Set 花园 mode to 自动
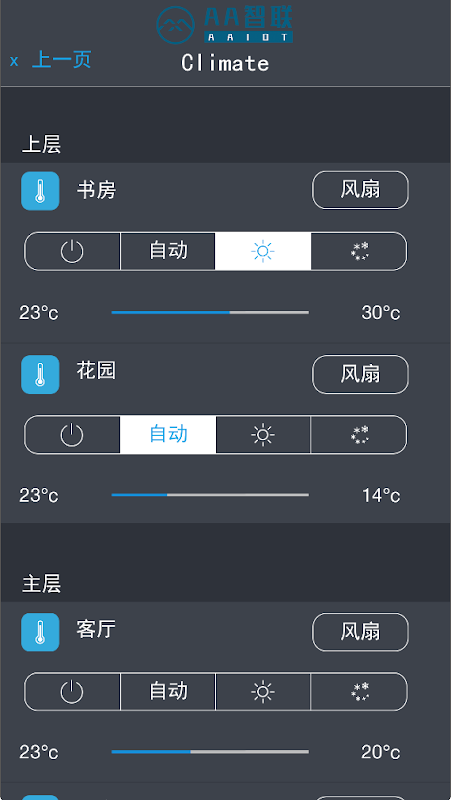The image size is (451, 800). [x=168, y=434]
